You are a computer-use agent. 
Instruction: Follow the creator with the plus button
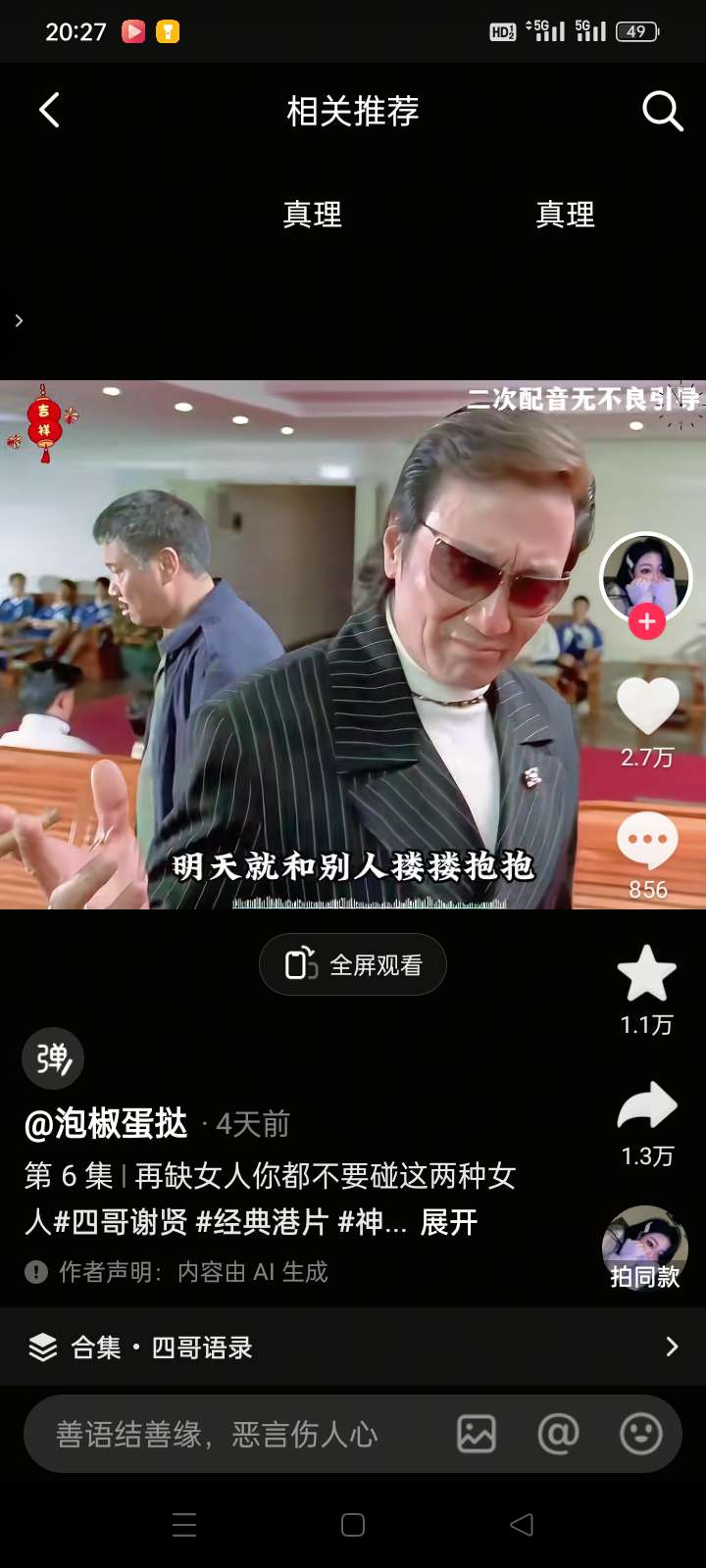(647, 621)
